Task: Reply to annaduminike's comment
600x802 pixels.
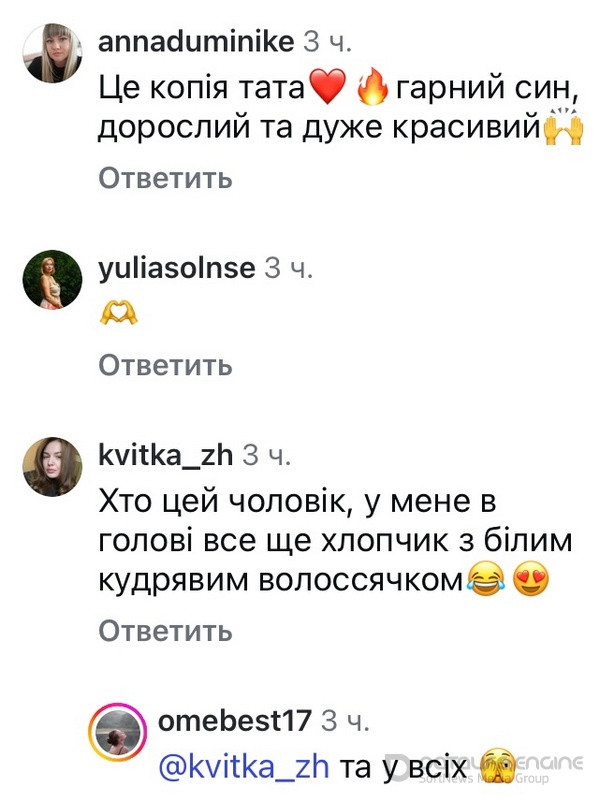Action: pos(165,178)
